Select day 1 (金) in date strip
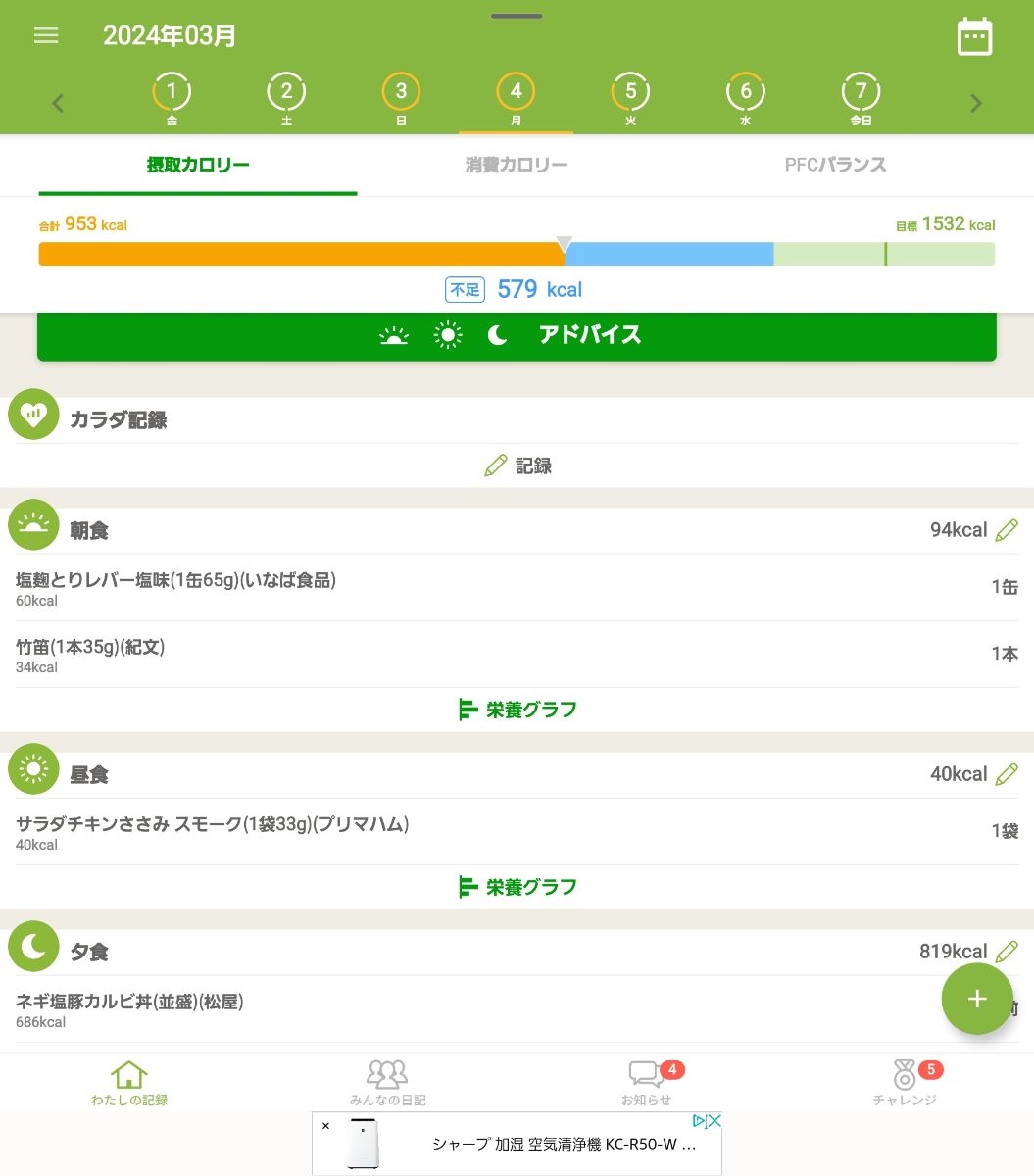1034x1176 pixels. [172, 98]
